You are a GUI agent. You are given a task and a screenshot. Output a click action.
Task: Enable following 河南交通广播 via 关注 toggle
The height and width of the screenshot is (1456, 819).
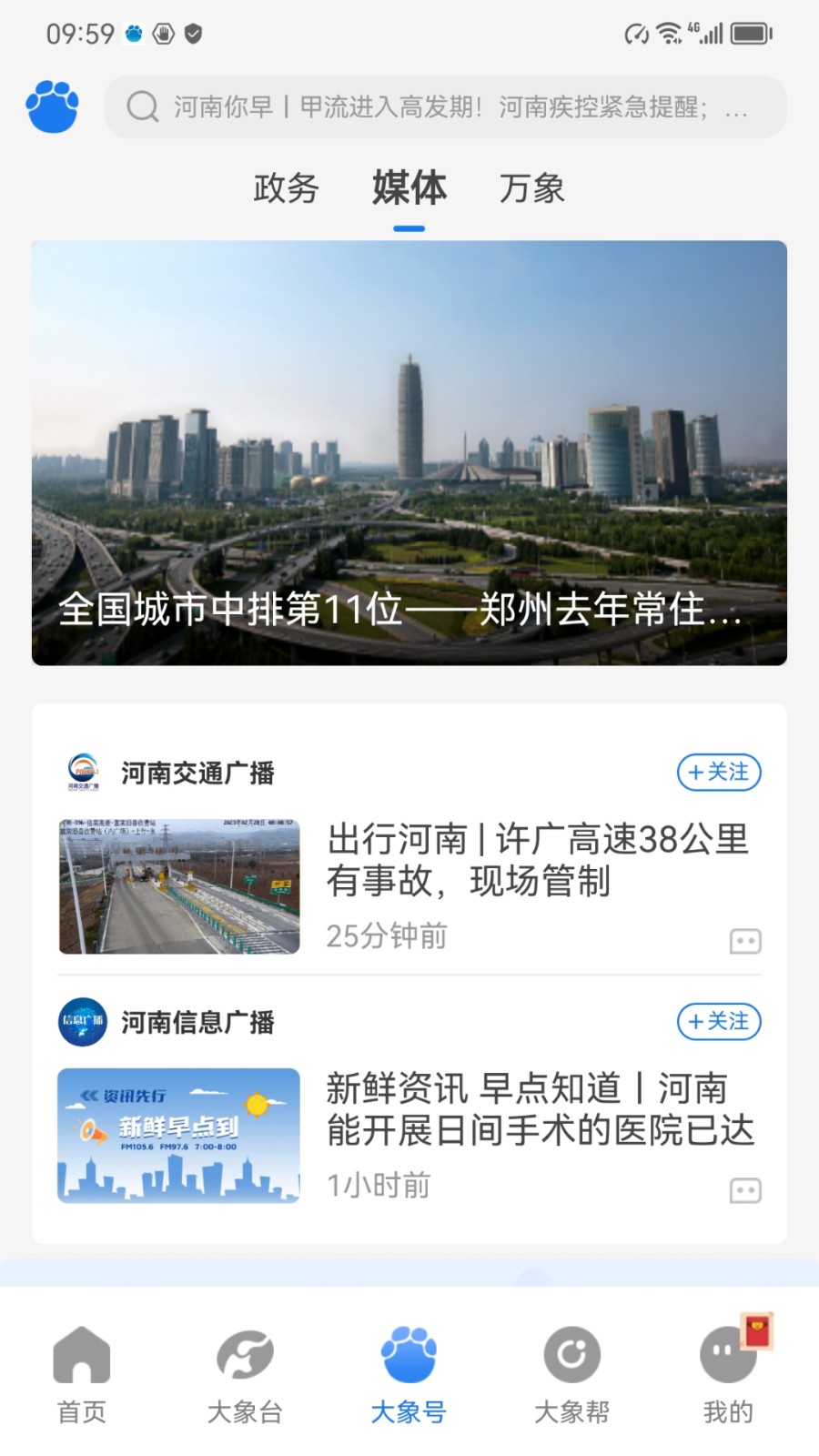[x=718, y=772]
